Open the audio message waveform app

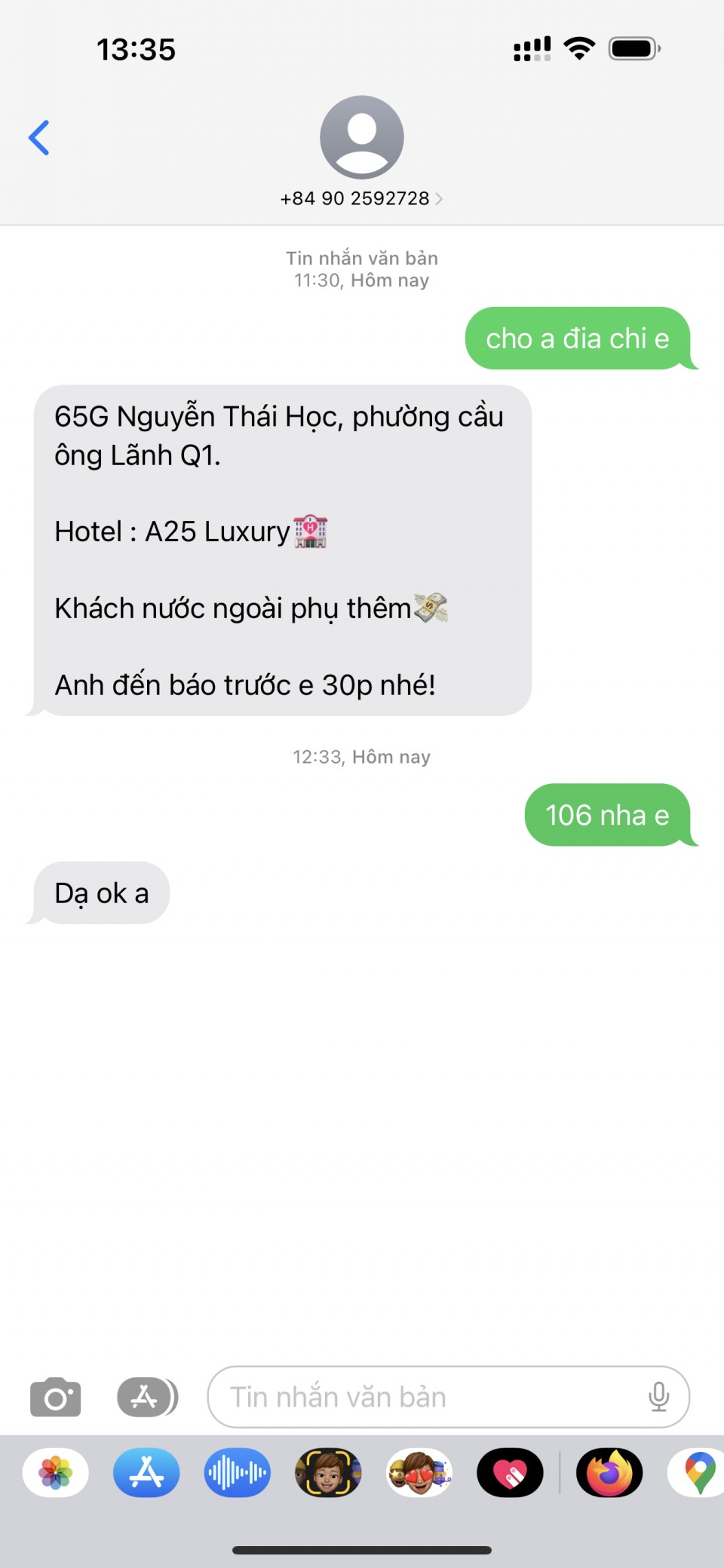[x=238, y=1472]
